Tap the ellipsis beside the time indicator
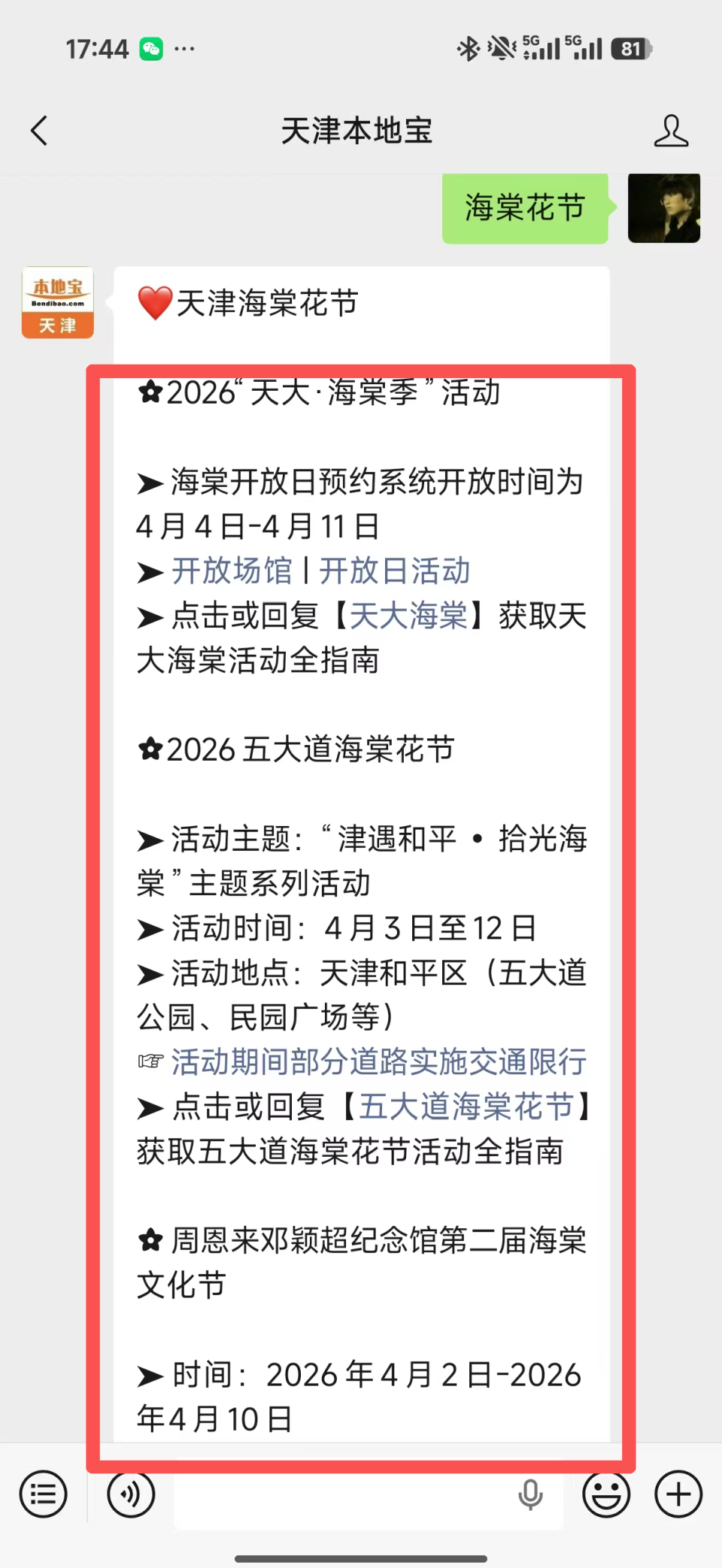This screenshot has height=1568, width=722. pyautogui.click(x=183, y=48)
